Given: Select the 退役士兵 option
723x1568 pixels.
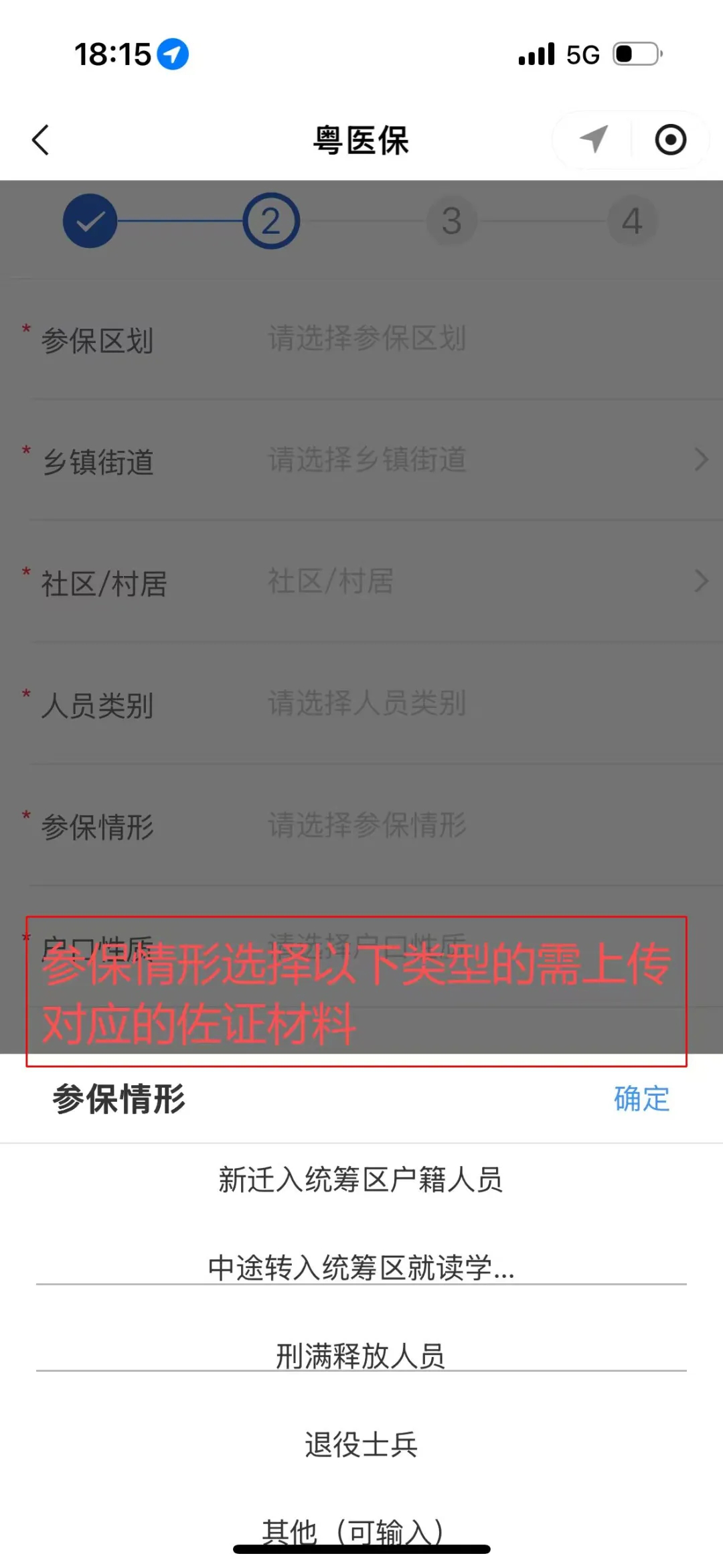Looking at the screenshot, I should click(x=361, y=1445).
